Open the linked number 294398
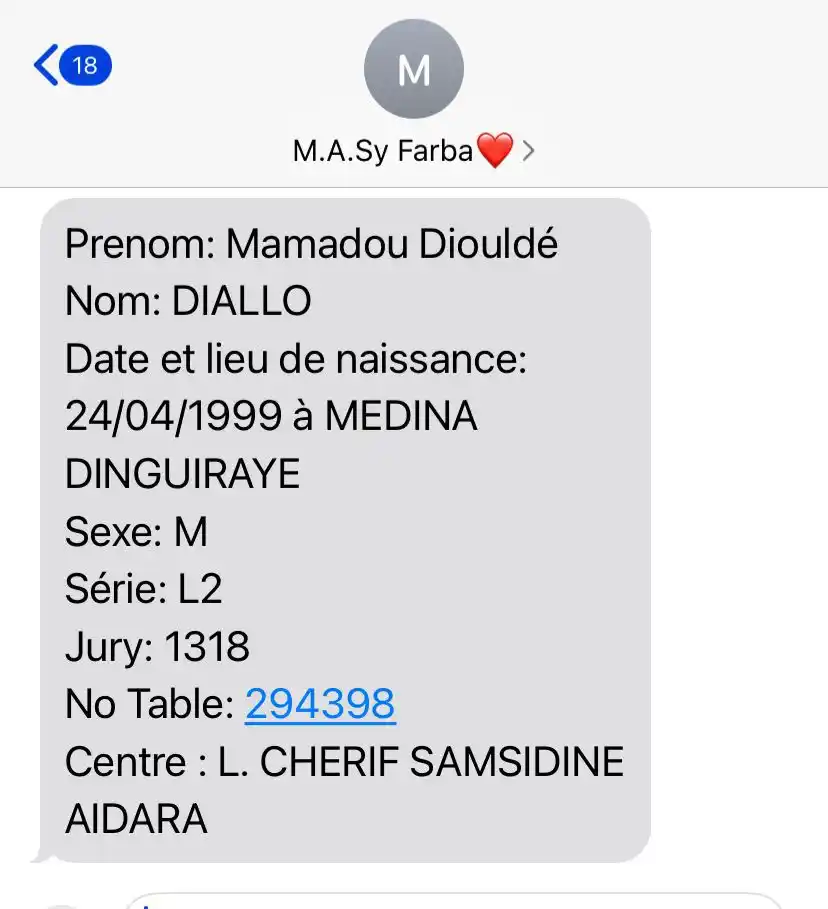The image size is (828, 909). point(320,704)
